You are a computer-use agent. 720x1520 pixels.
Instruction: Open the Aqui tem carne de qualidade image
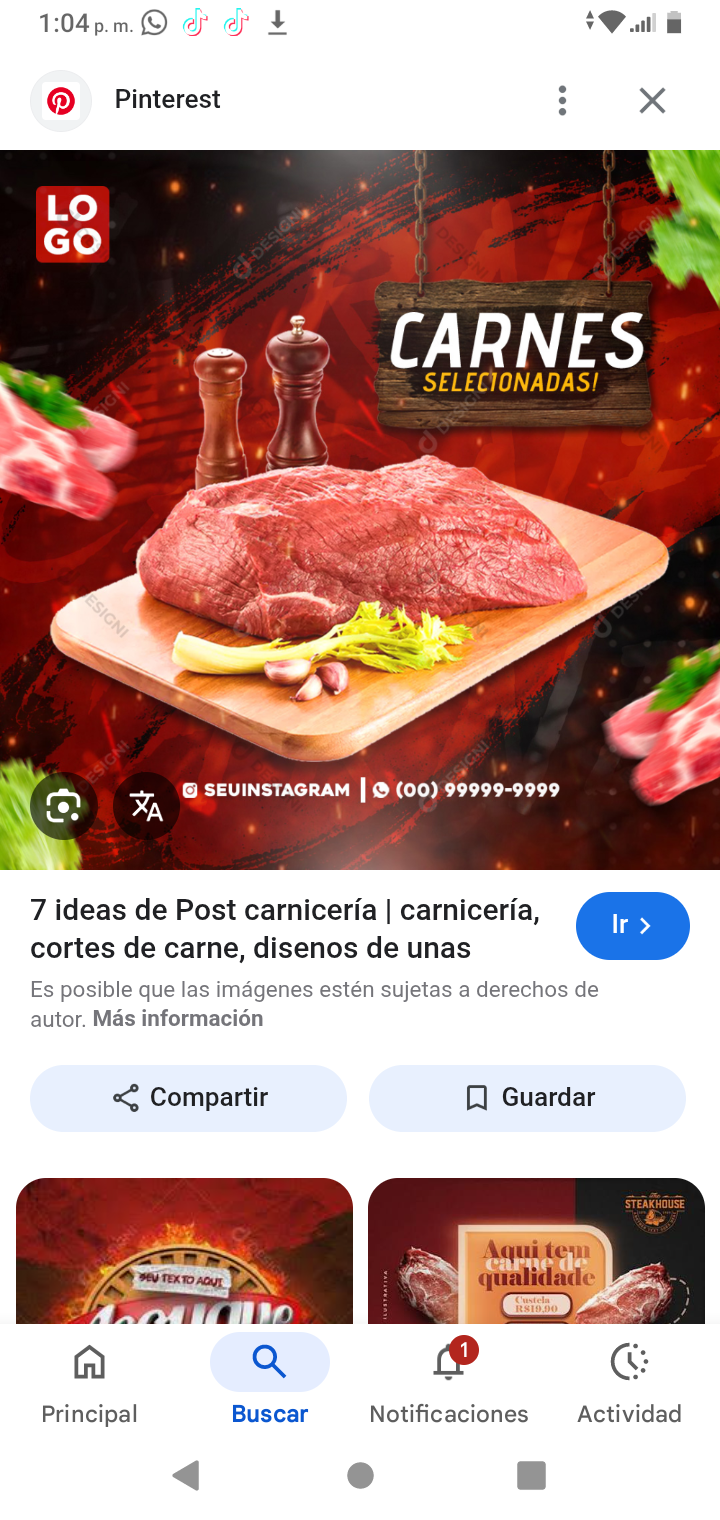point(536,1251)
